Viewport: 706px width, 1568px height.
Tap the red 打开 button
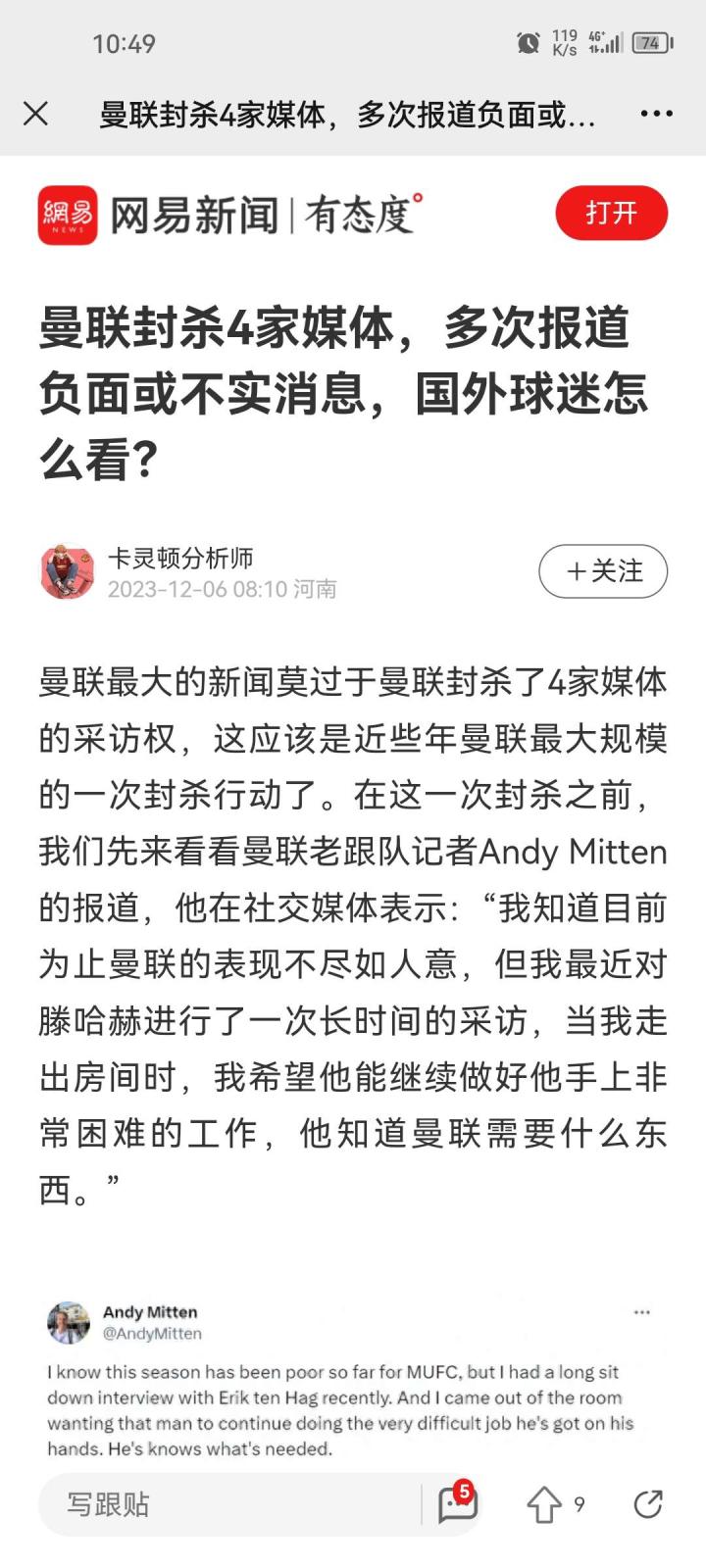[x=611, y=213]
